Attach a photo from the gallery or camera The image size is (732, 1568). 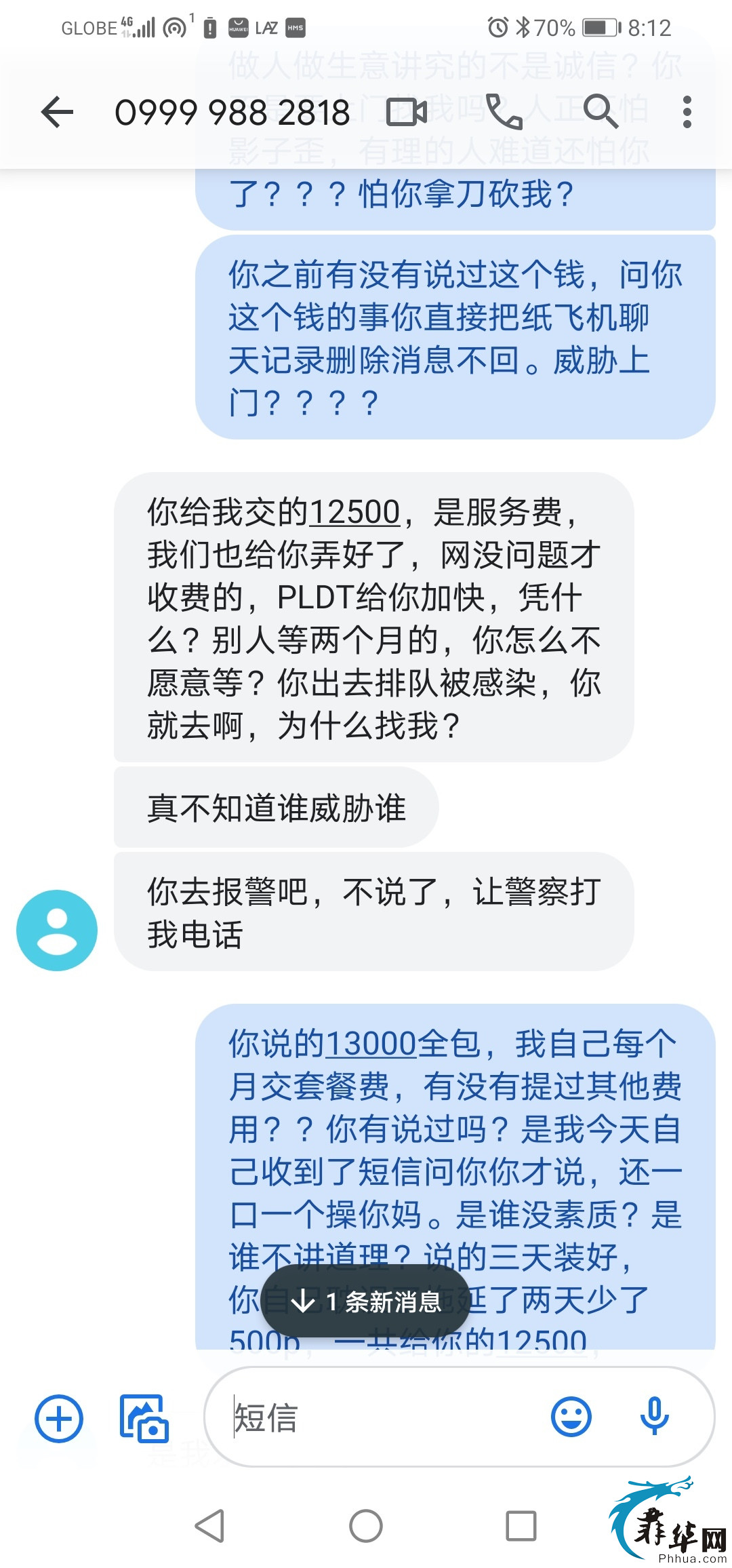pyautogui.click(x=144, y=1418)
